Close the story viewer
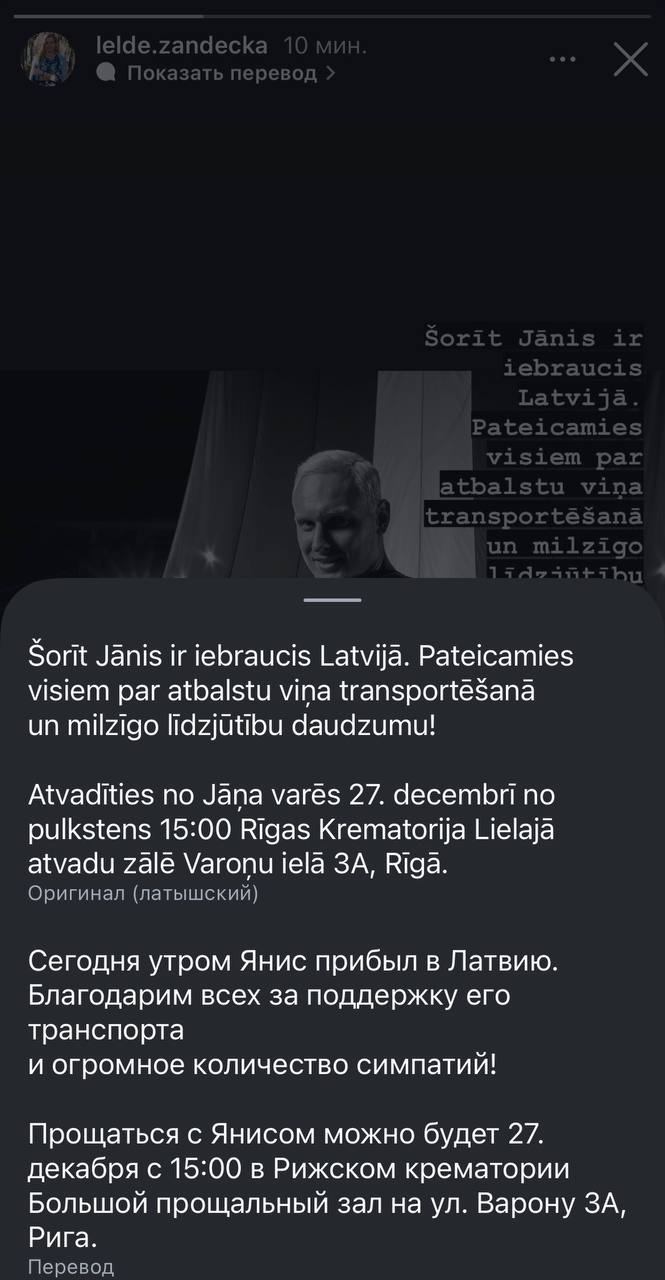This screenshot has height=1280, width=665. (x=630, y=60)
